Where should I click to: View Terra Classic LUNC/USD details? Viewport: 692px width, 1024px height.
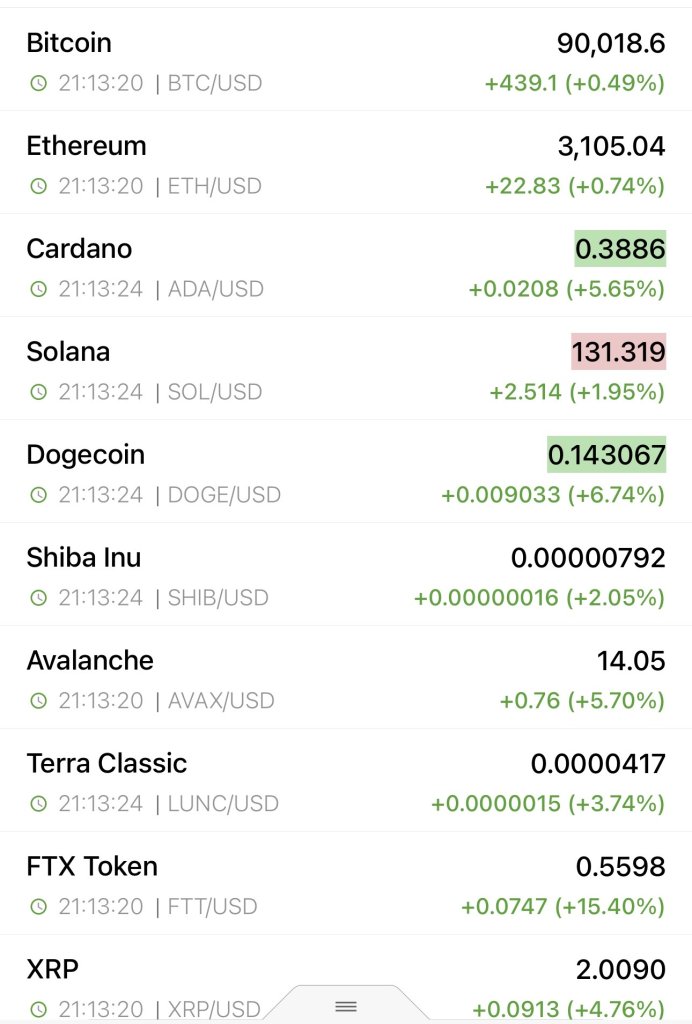click(346, 782)
